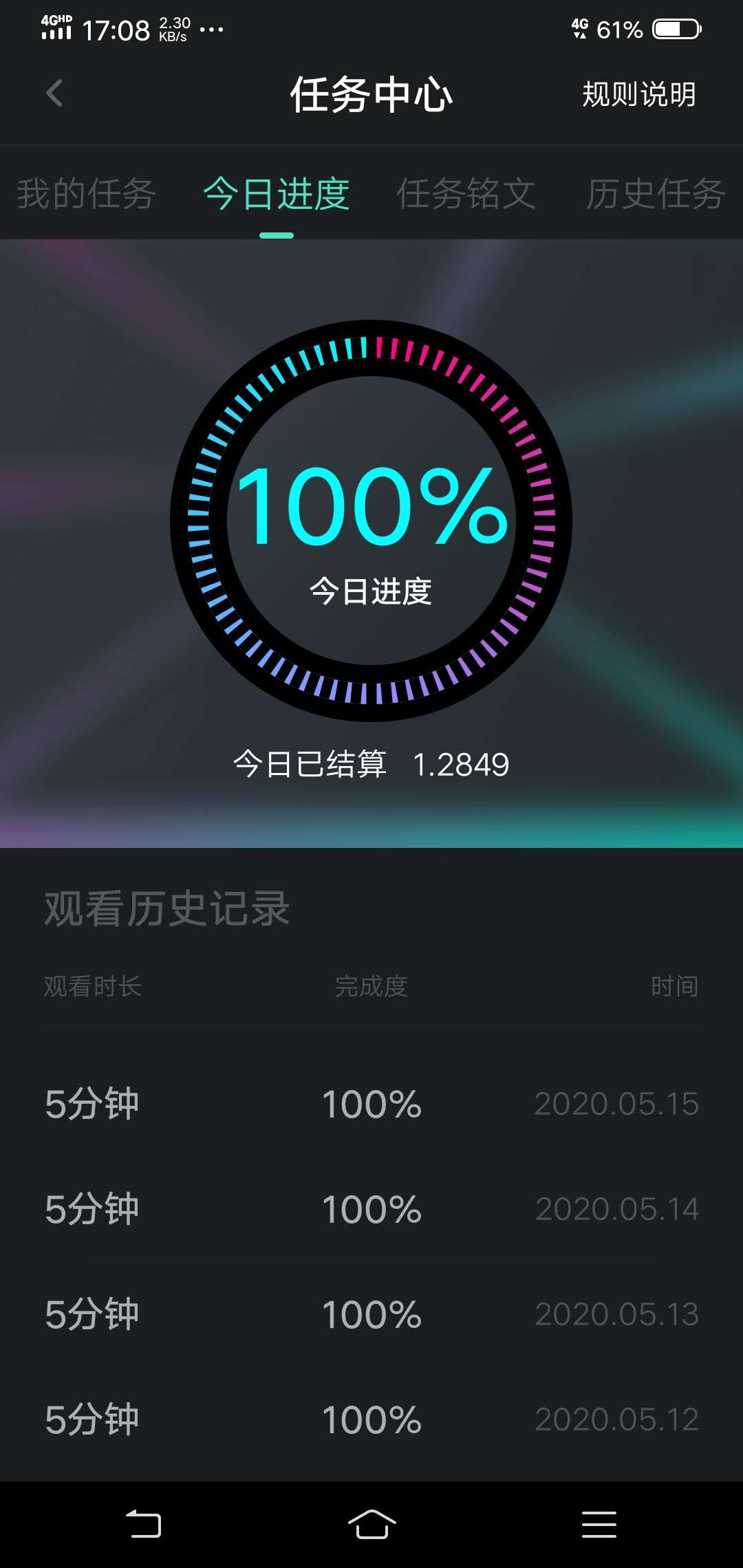743x1568 pixels.
Task: Go back from 任务中心
Action: (x=54, y=94)
